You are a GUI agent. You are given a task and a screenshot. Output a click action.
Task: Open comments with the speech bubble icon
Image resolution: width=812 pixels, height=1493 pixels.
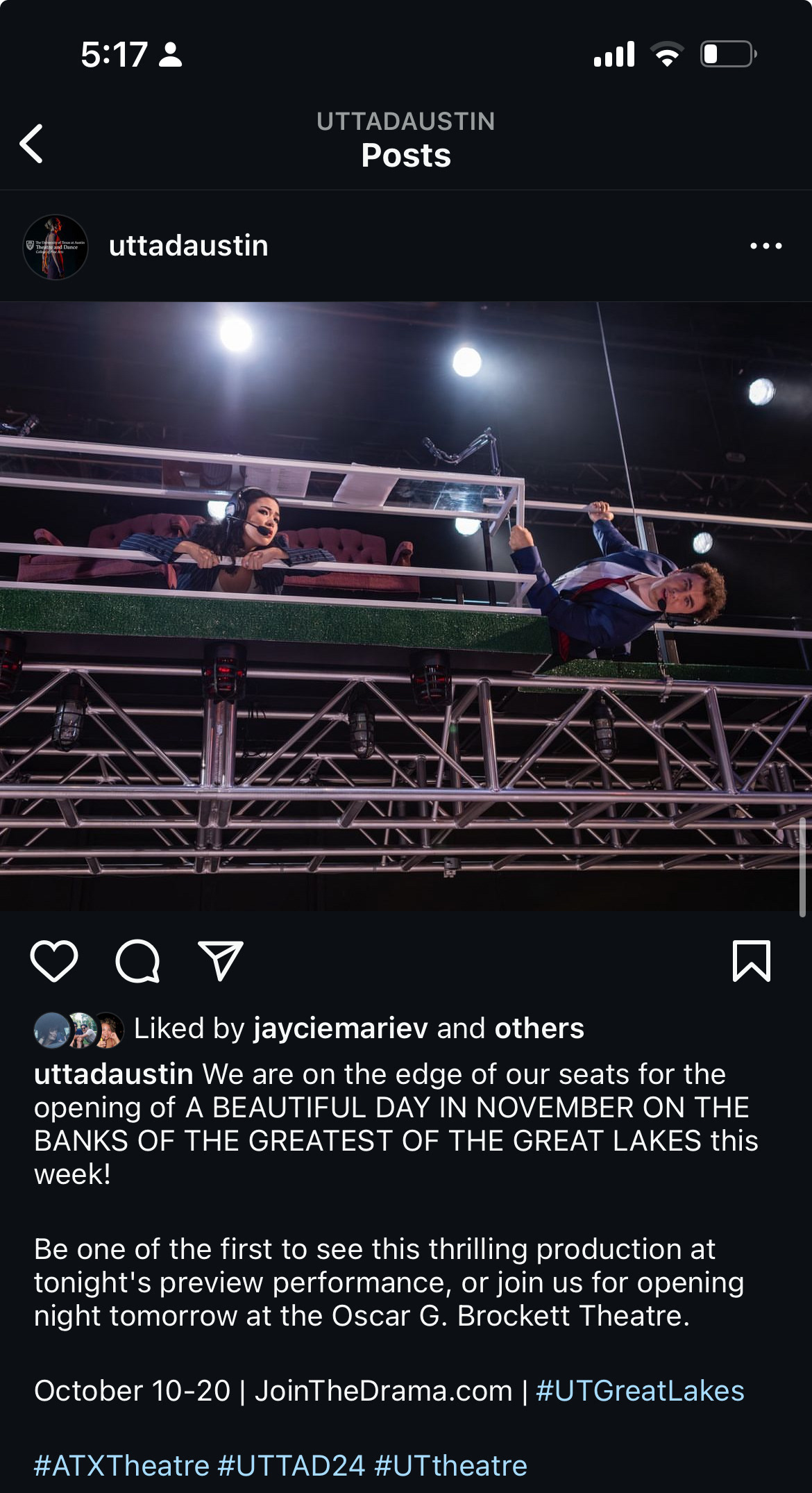[x=137, y=962]
